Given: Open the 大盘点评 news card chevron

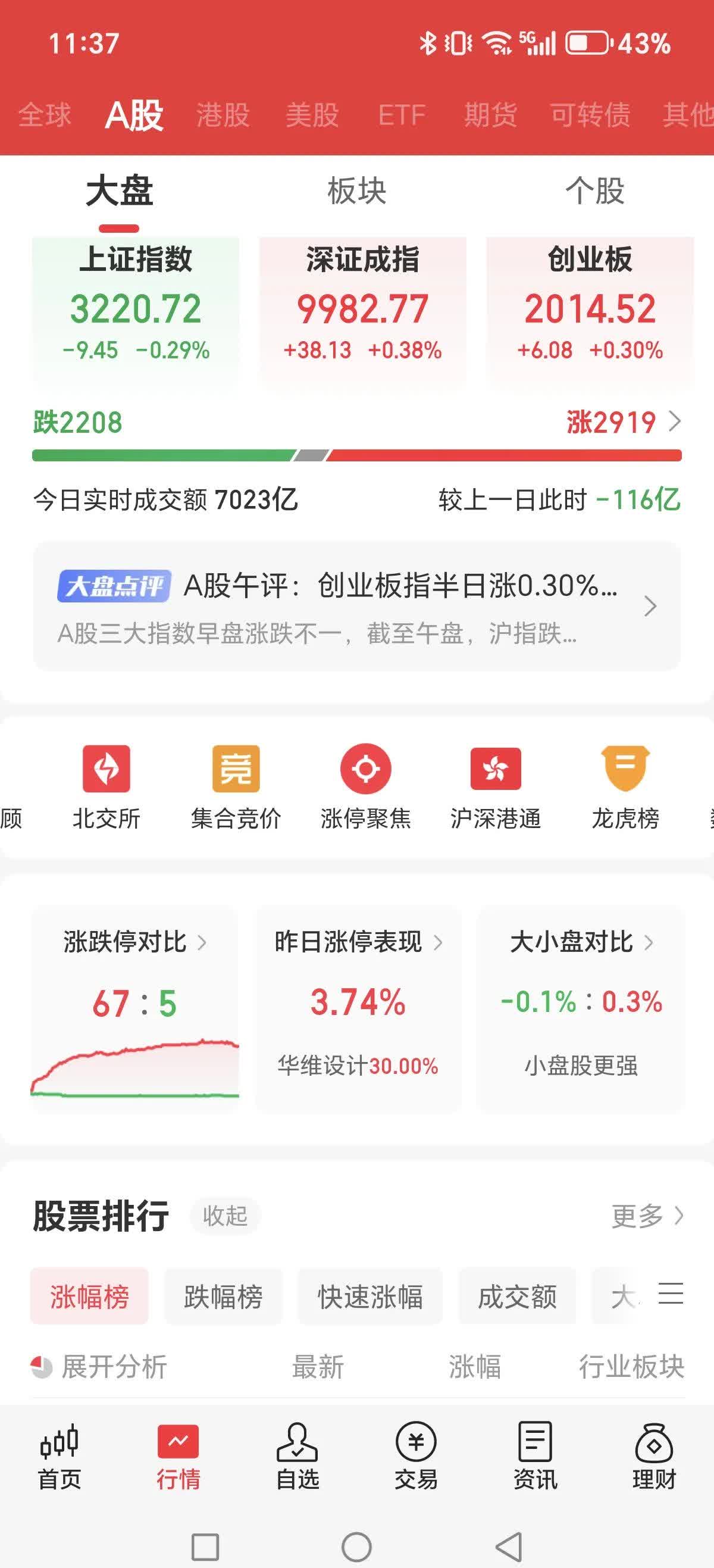Looking at the screenshot, I should (x=653, y=607).
